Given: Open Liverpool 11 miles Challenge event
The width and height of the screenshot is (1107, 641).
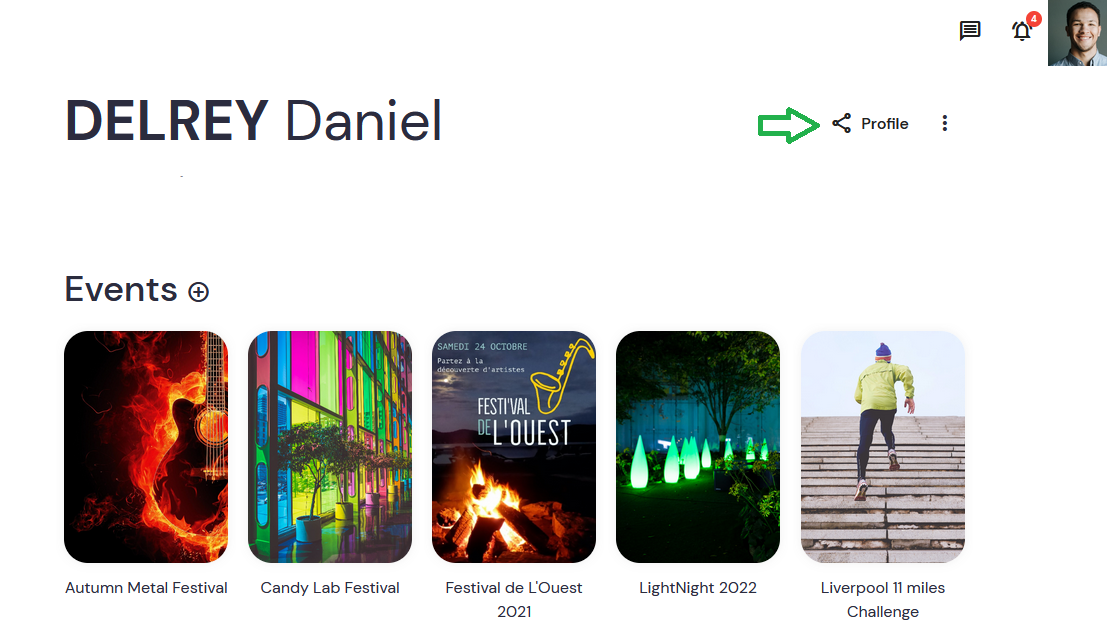Looking at the screenshot, I should [883, 447].
